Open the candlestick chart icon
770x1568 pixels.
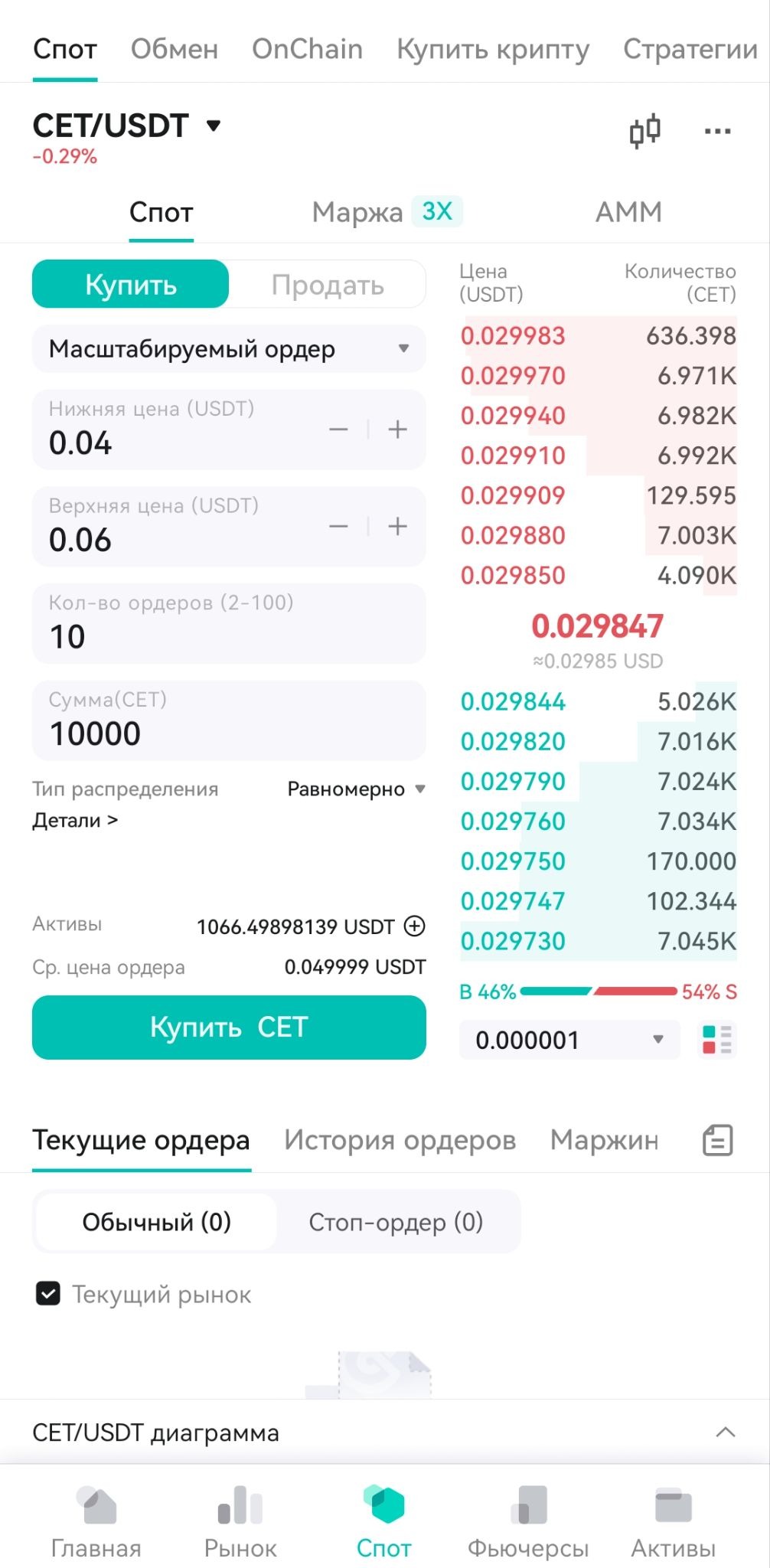645,131
